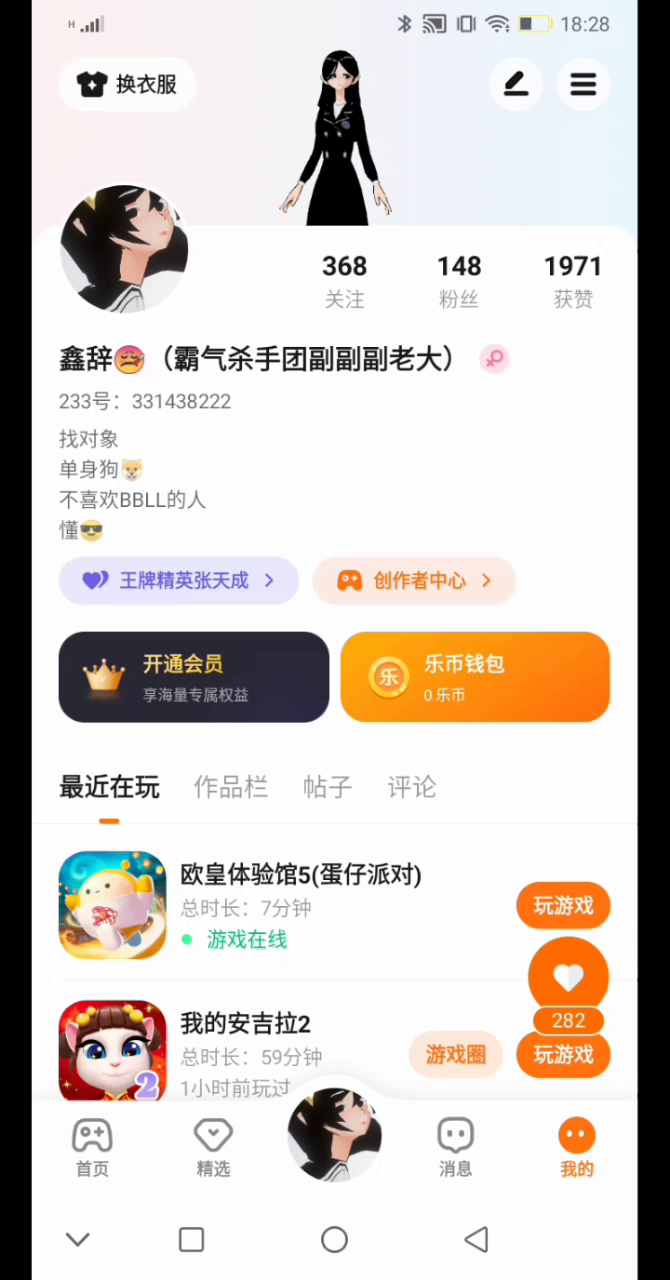Open the hamburger menu

pyautogui.click(x=583, y=84)
